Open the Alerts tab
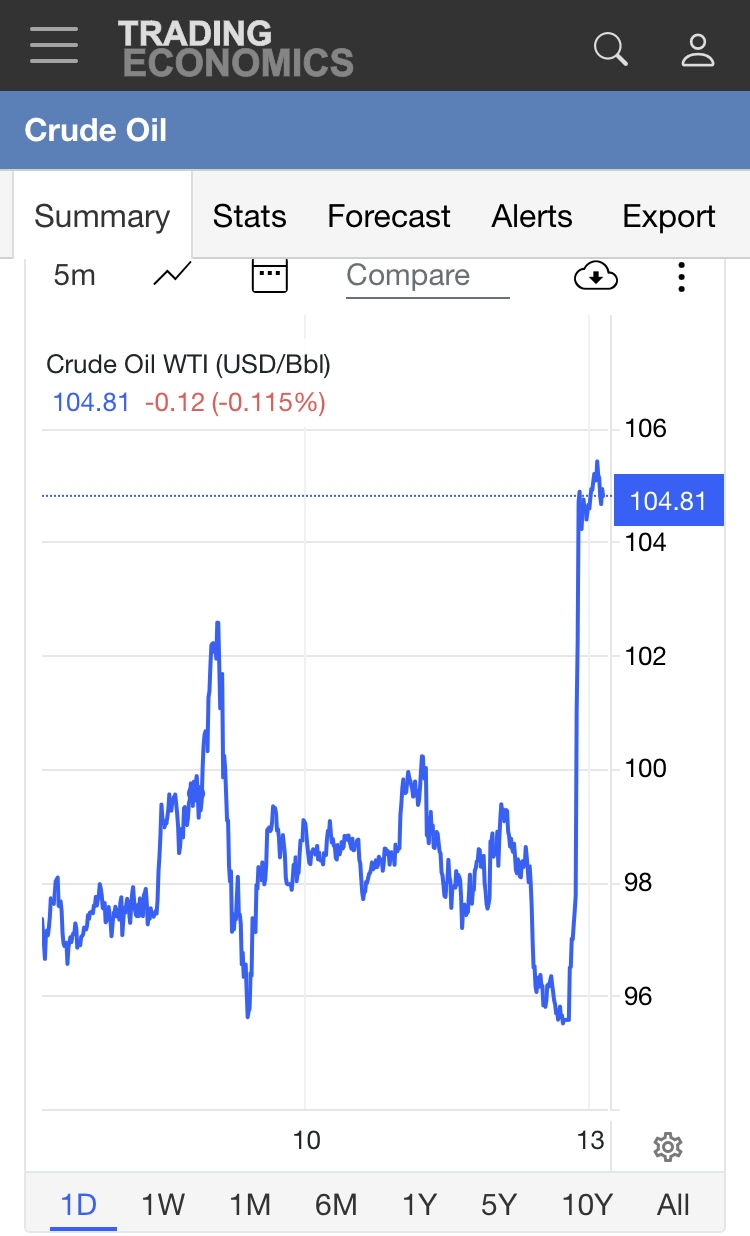The image size is (750, 1236). (532, 216)
